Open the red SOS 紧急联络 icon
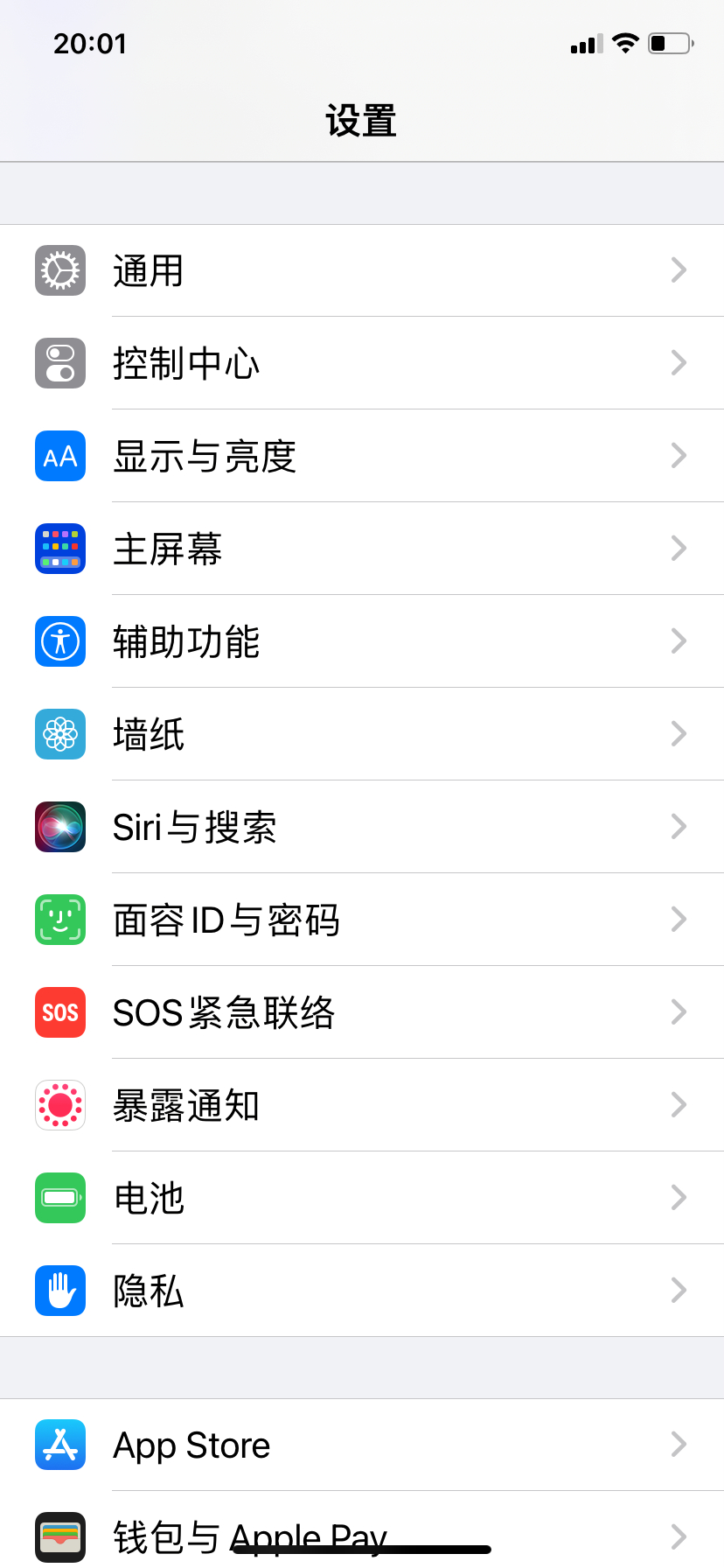The width and height of the screenshot is (724, 1568). (x=59, y=1012)
